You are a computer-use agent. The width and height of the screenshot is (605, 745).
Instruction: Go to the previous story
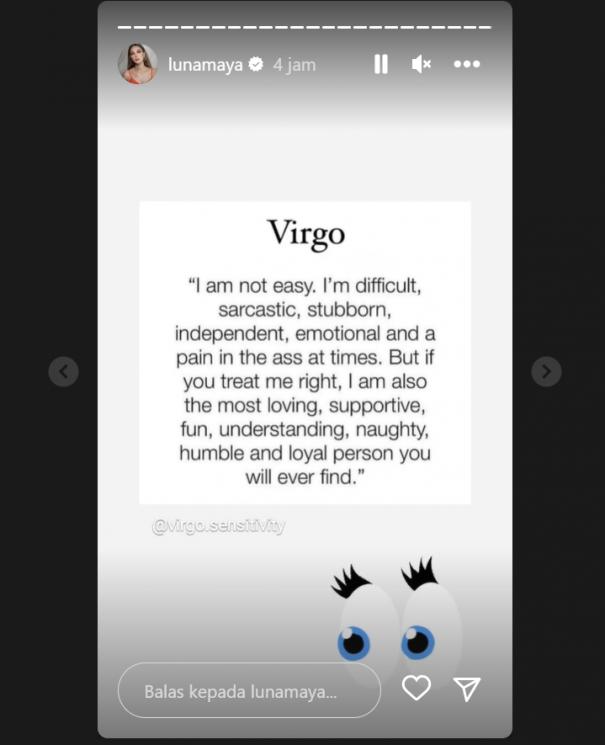[x=64, y=371]
